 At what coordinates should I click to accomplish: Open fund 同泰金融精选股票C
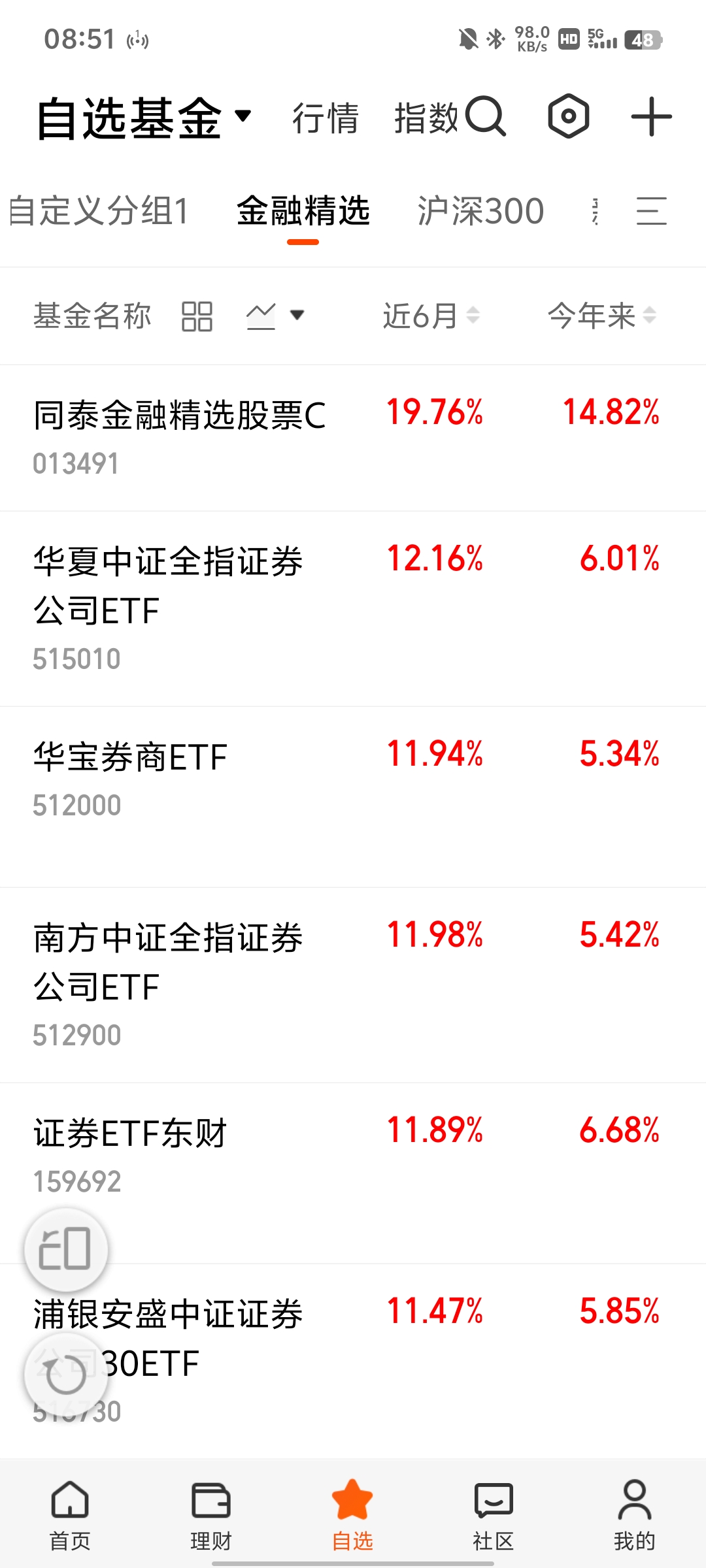[353, 438]
